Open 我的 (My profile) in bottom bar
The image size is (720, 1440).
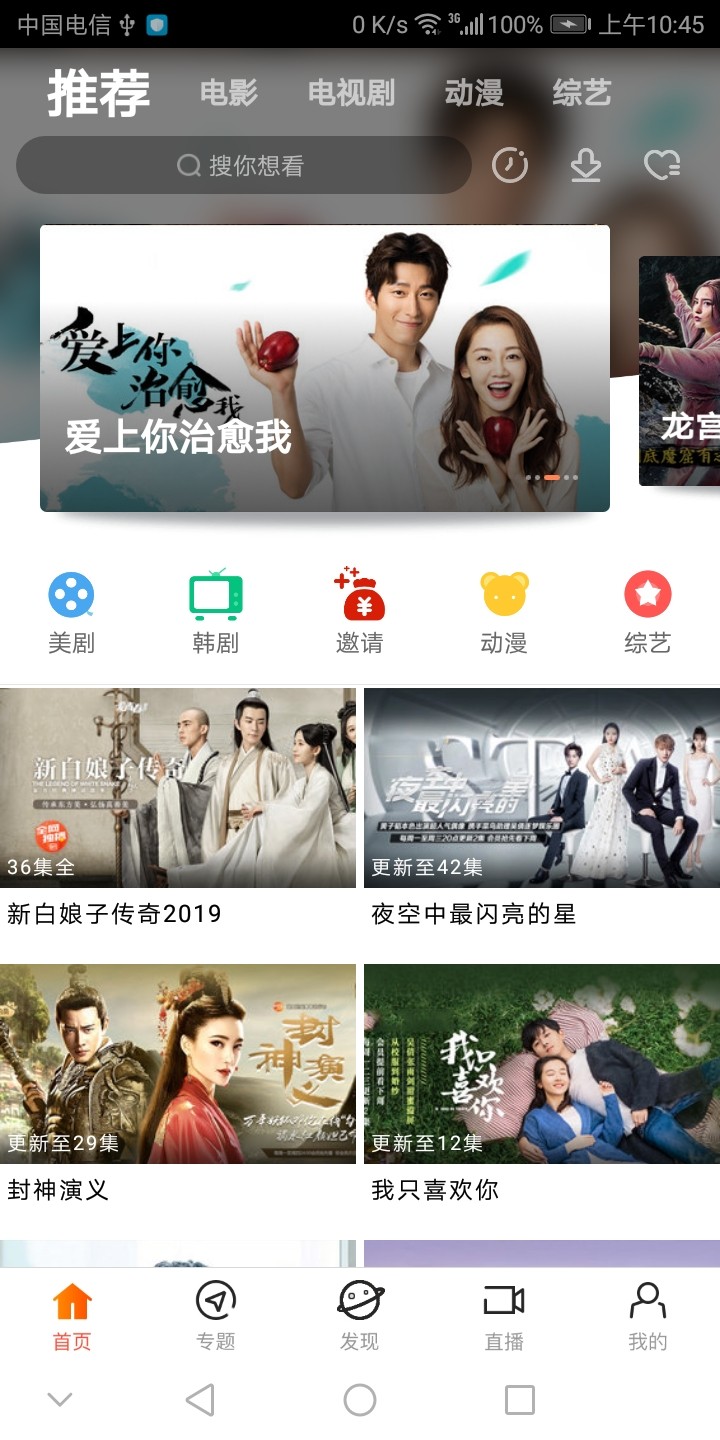pos(648,1315)
